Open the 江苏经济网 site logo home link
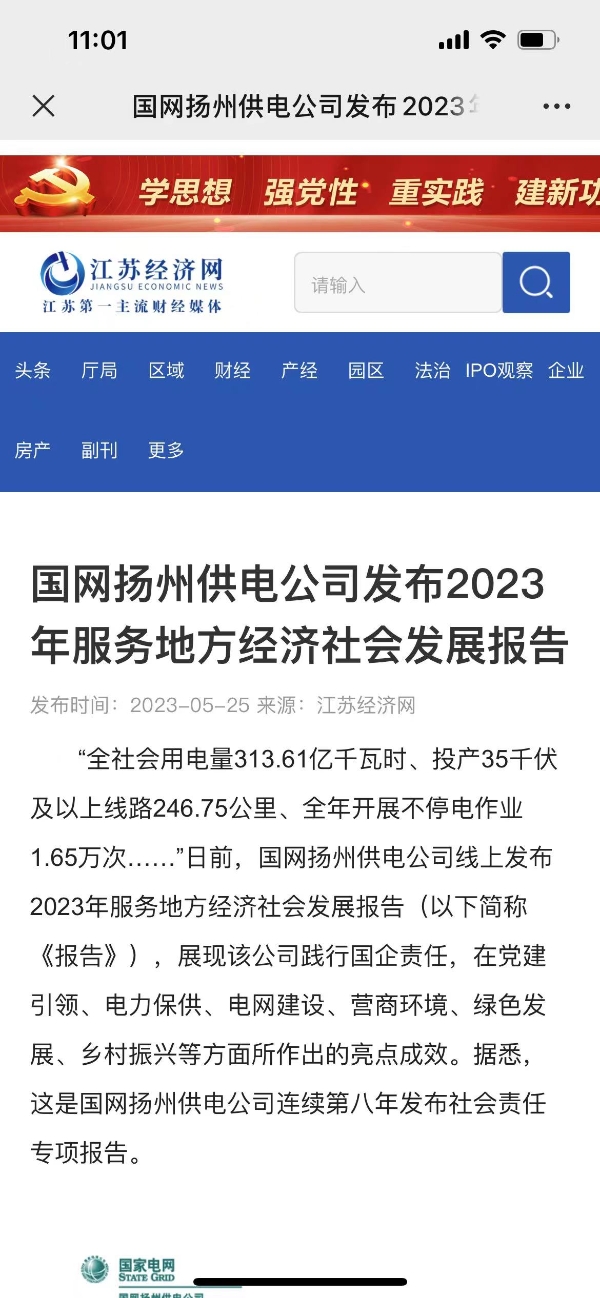600x1298 pixels. click(132, 284)
